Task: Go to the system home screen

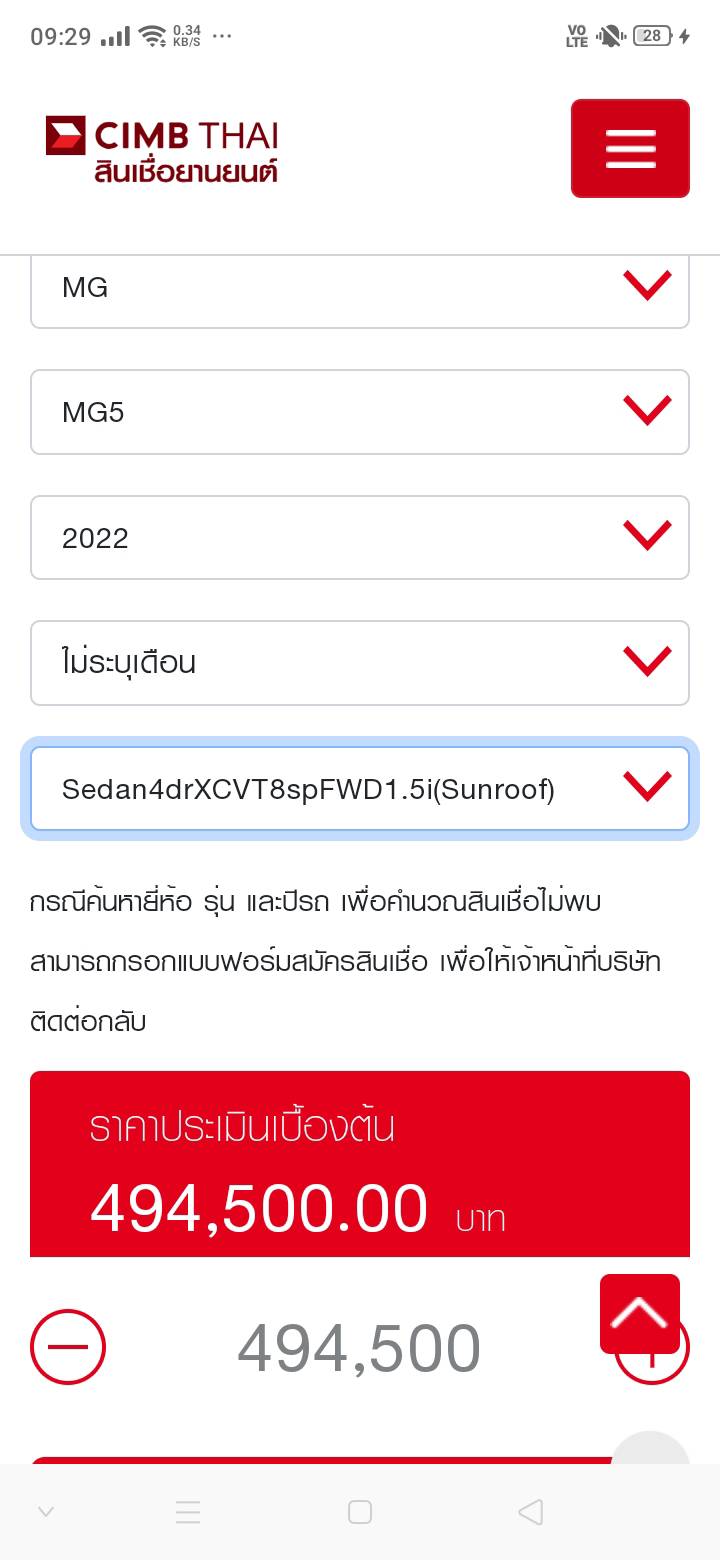Action: click(x=360, y=1512)
